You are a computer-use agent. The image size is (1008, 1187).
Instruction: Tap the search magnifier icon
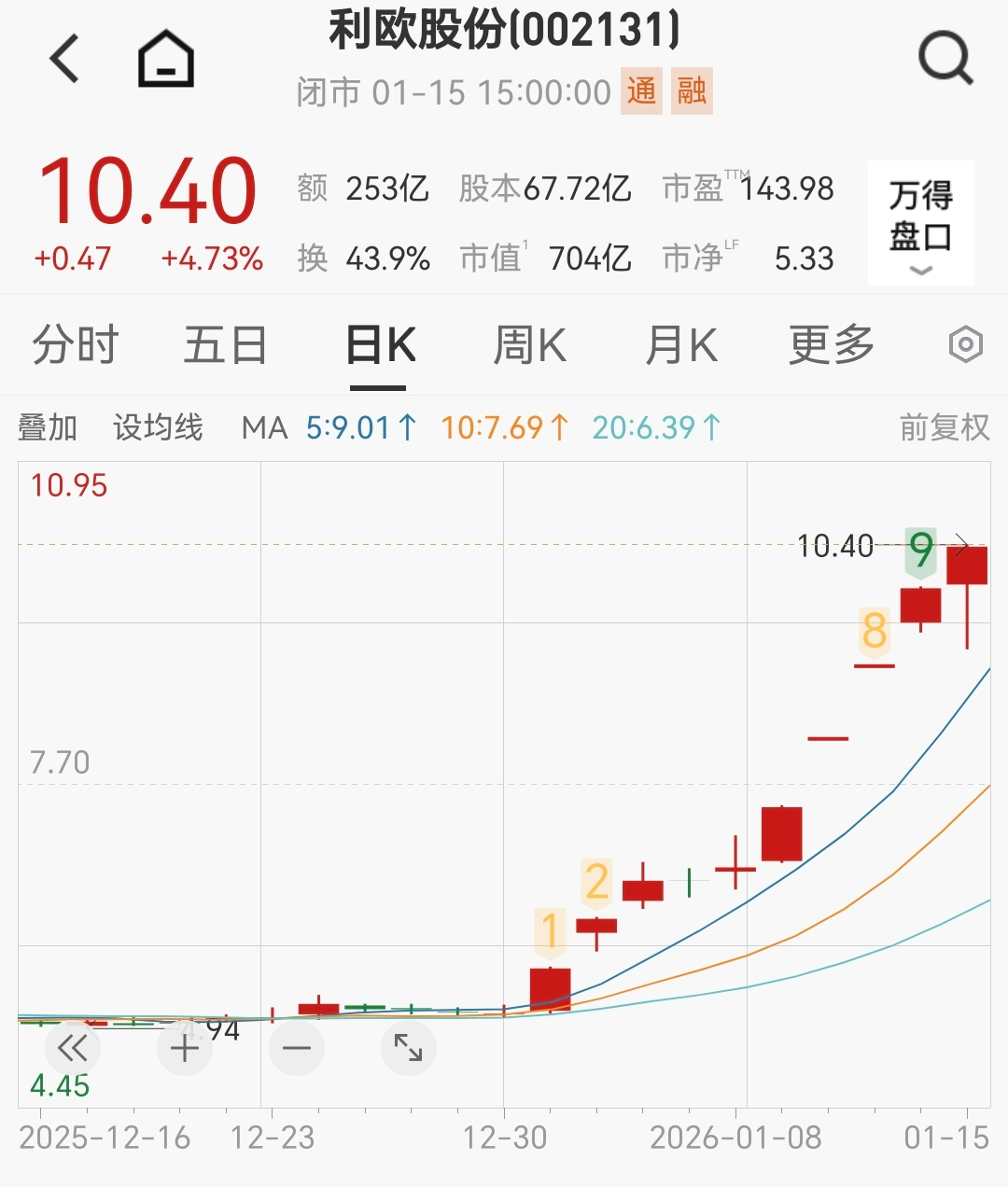click(945, 58)
